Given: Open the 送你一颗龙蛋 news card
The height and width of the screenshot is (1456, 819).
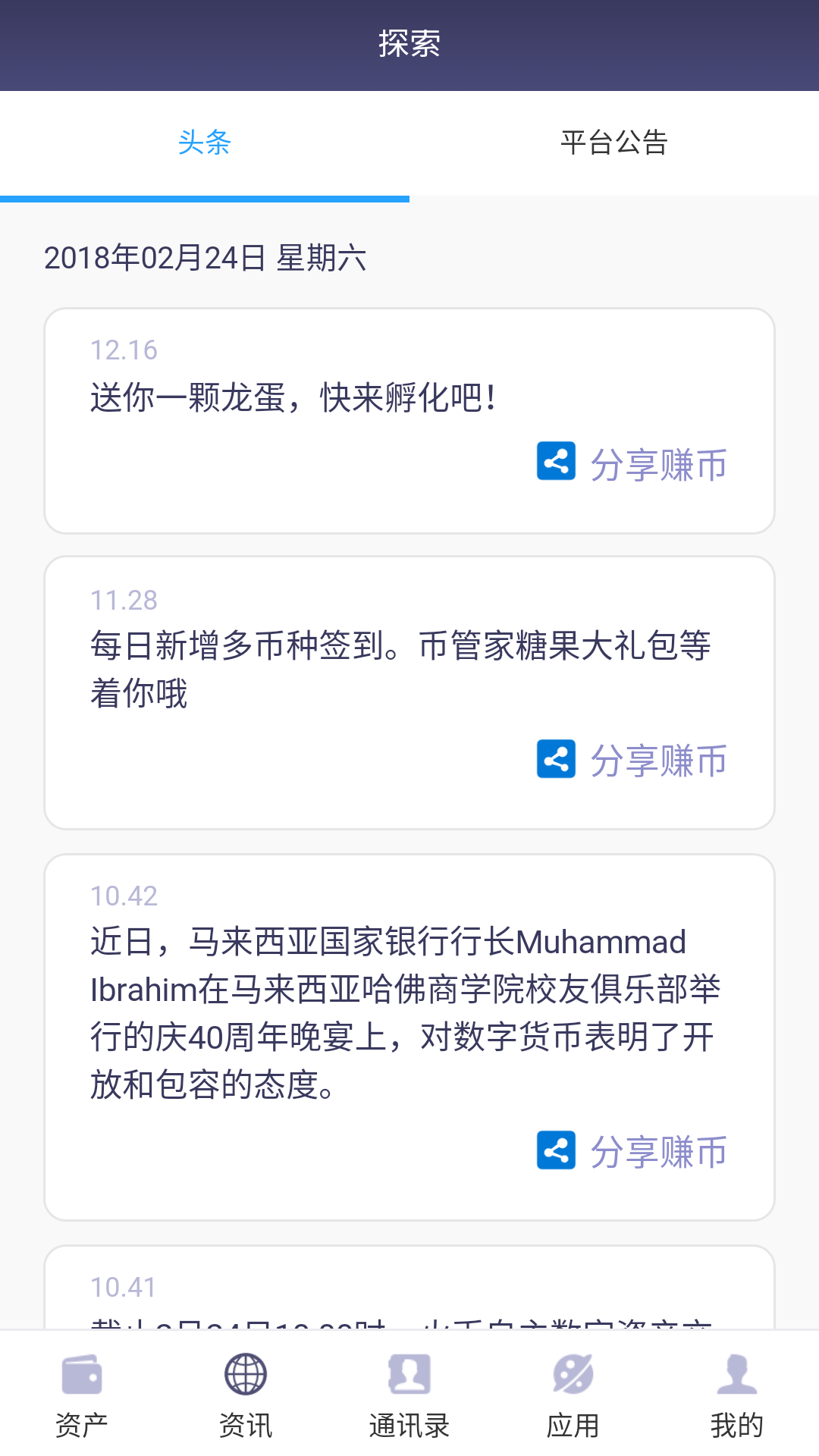Looking at the screenshot, I should click(409, 421).
